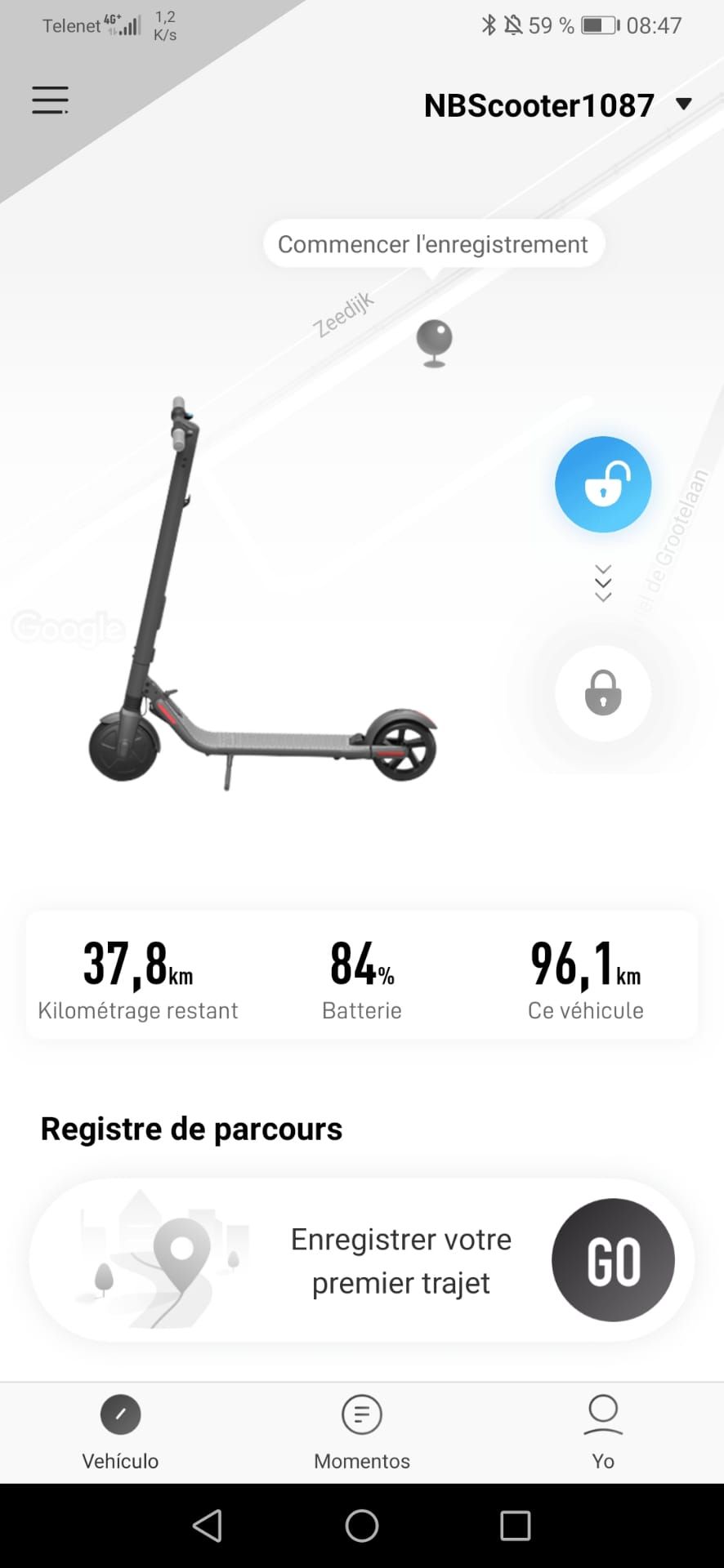
Task: Unlock the scooter with the blue button
Action: (603, 484)
